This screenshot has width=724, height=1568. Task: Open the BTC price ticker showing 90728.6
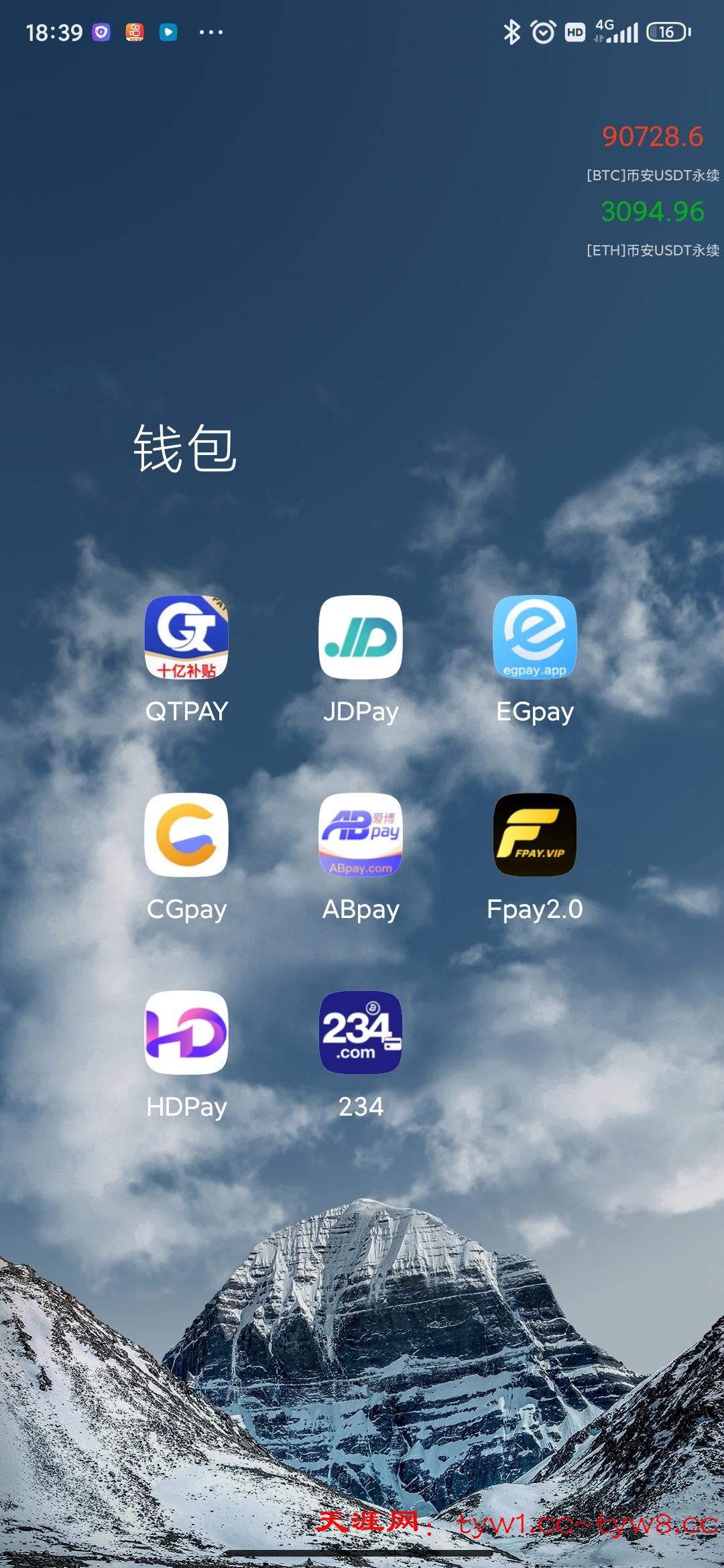point(654,137)
